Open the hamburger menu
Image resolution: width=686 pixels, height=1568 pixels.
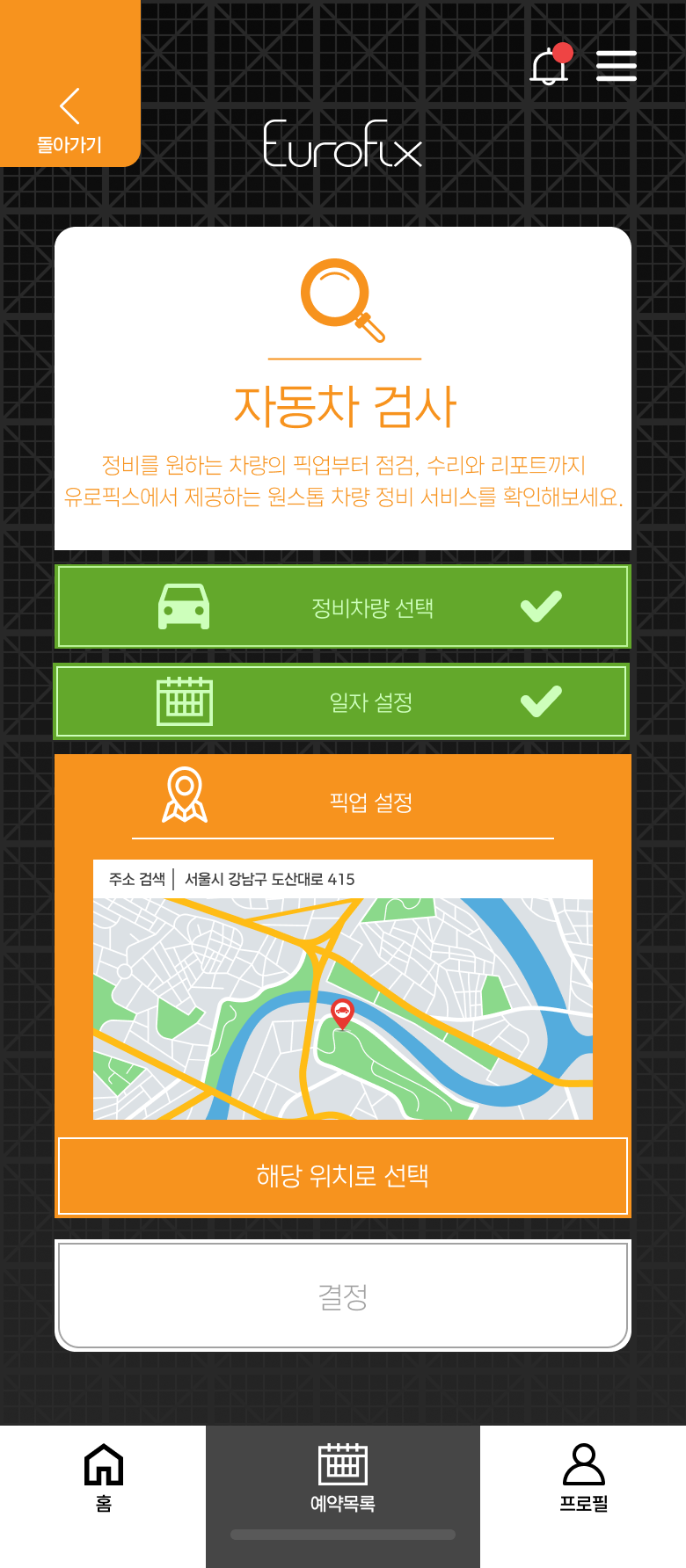click(x=616, y=66)
